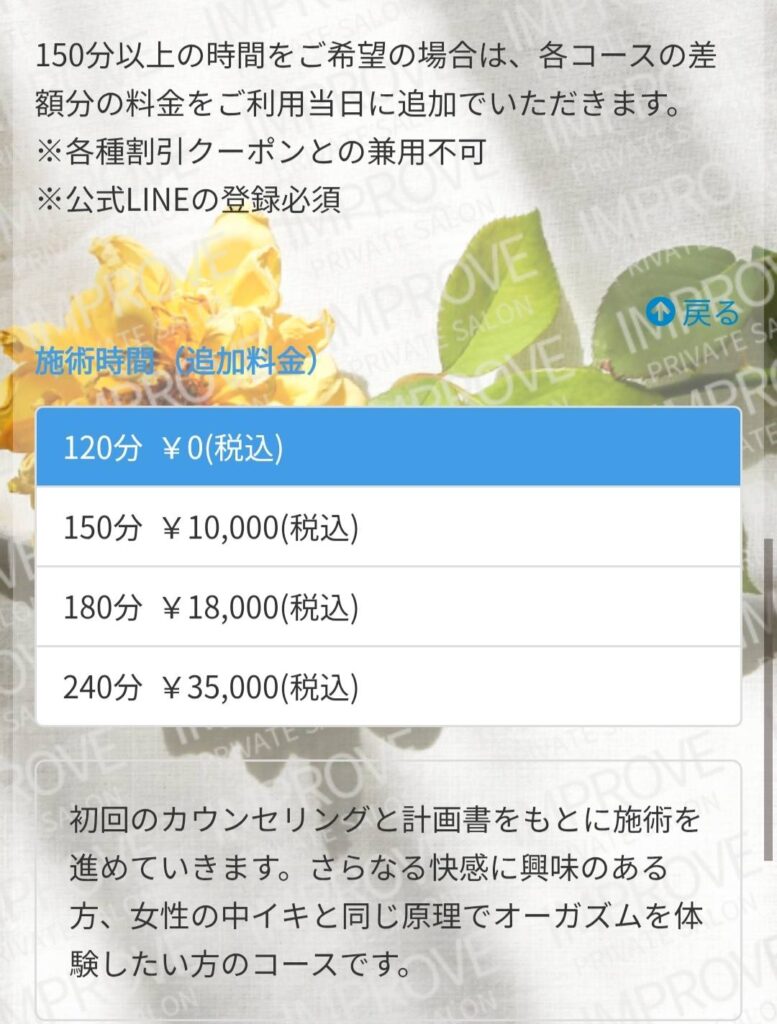The height and width of the screenshot is (1024, 777).
Task: Select the 240分 ¥35,000 option
Action: [388, 687]
